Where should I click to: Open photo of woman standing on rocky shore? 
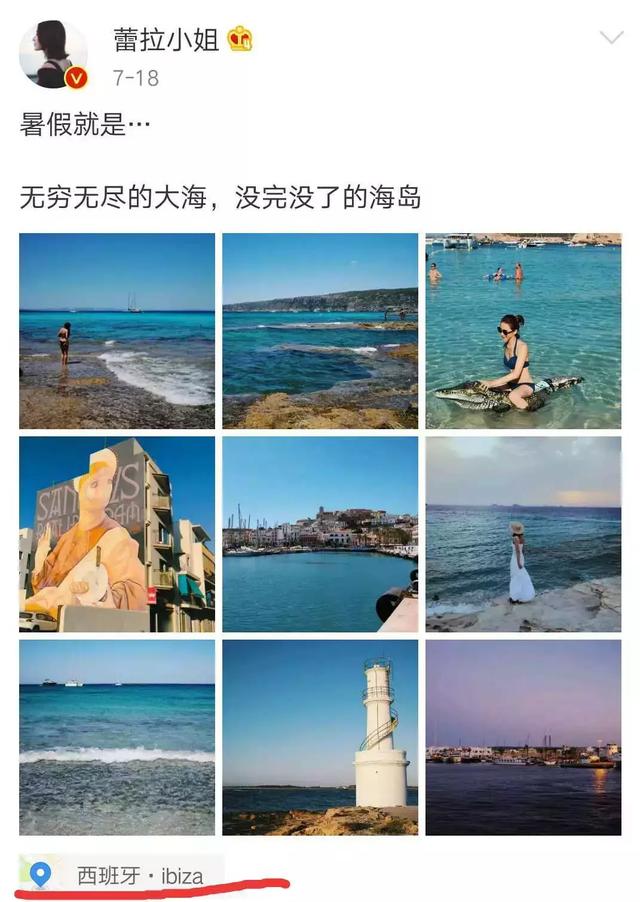pyautogui.click(x=117, y=331)
